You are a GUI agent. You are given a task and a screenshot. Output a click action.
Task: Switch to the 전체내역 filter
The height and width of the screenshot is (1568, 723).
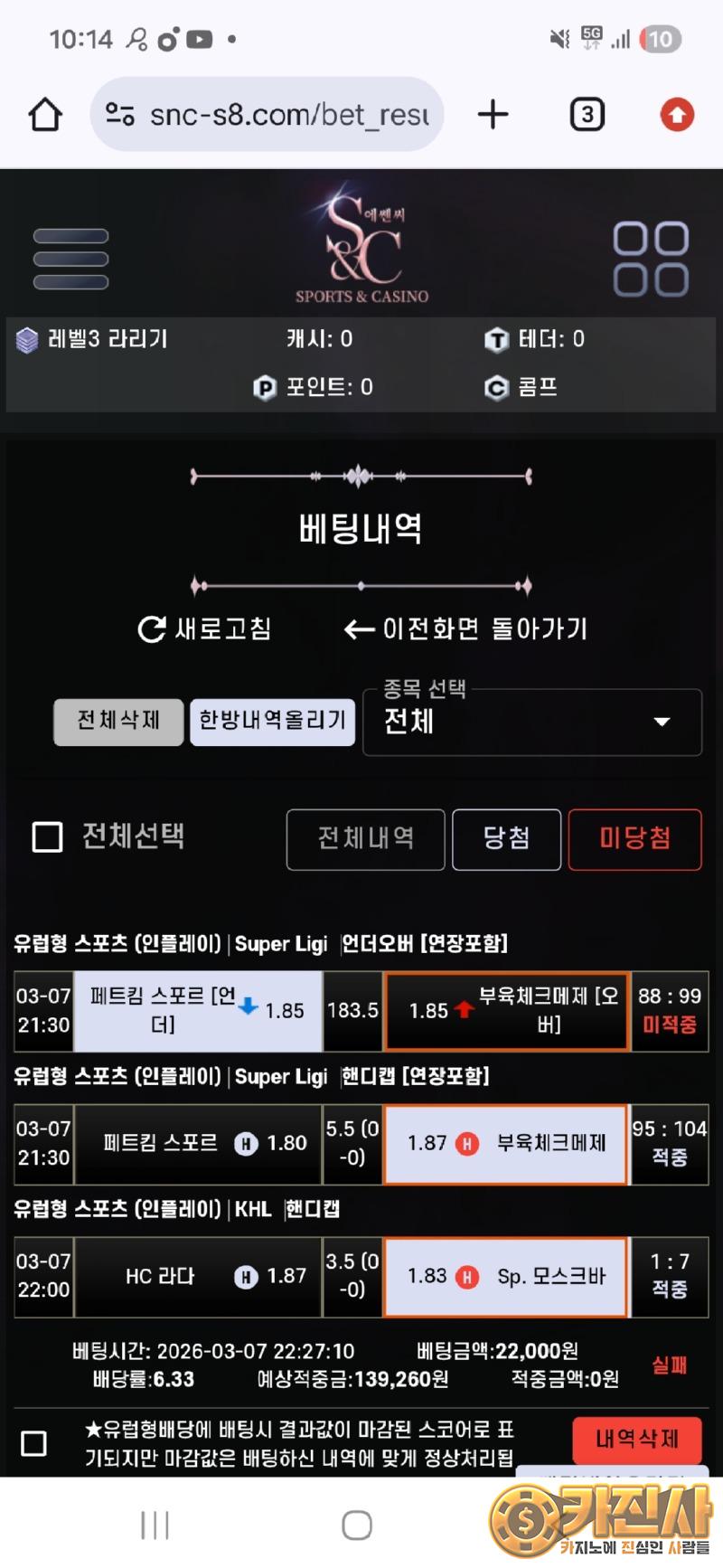point(365,839)
